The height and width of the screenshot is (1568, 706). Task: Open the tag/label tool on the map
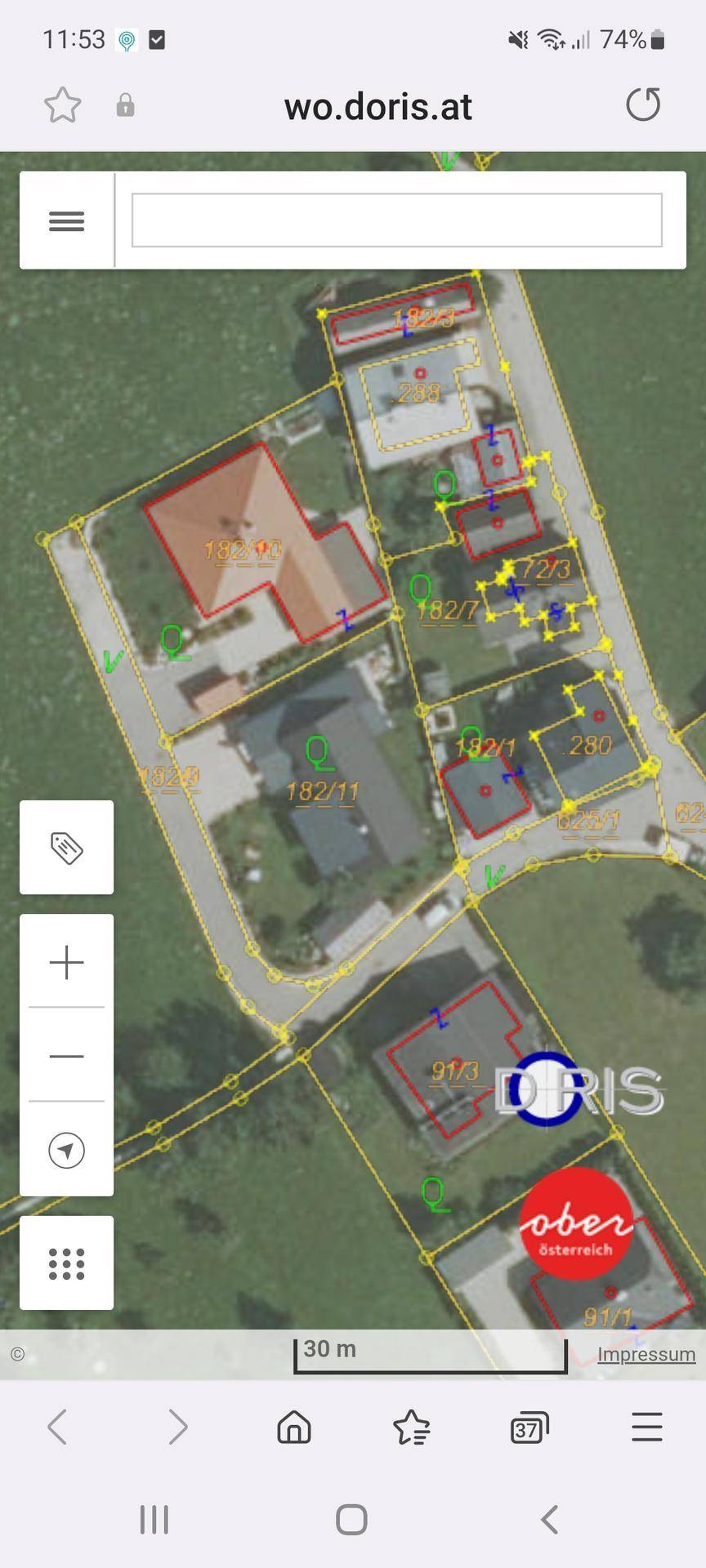67,848
